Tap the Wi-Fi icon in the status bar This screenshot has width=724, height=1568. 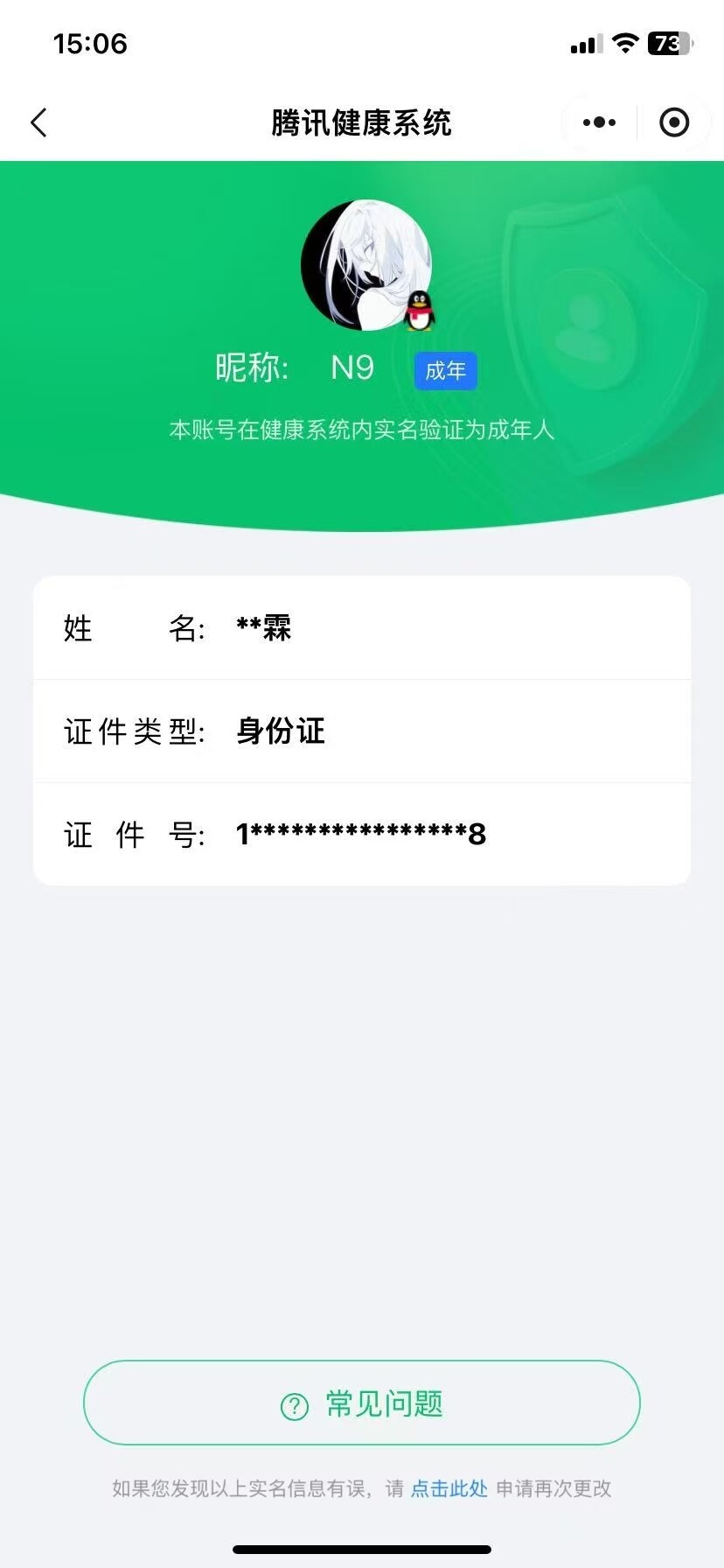pos(624,44)
